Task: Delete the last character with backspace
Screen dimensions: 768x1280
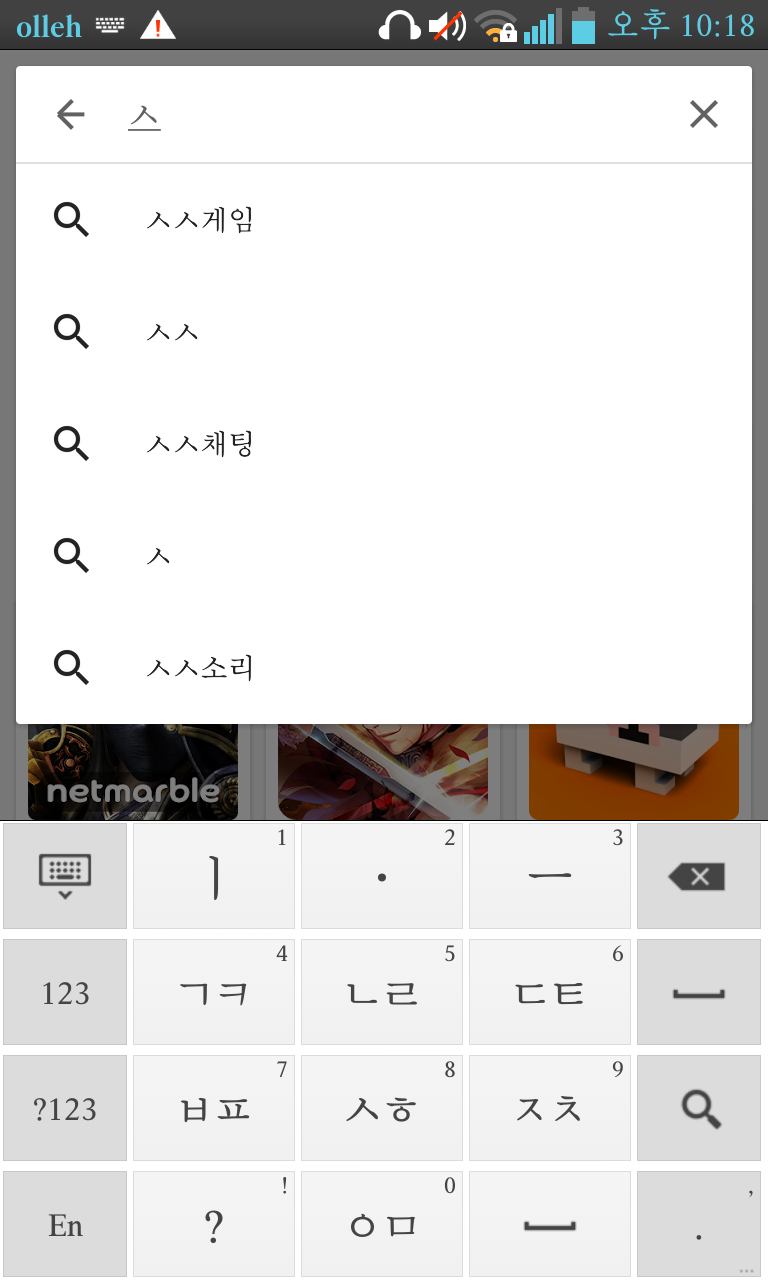Action: (x=698, y=876)
